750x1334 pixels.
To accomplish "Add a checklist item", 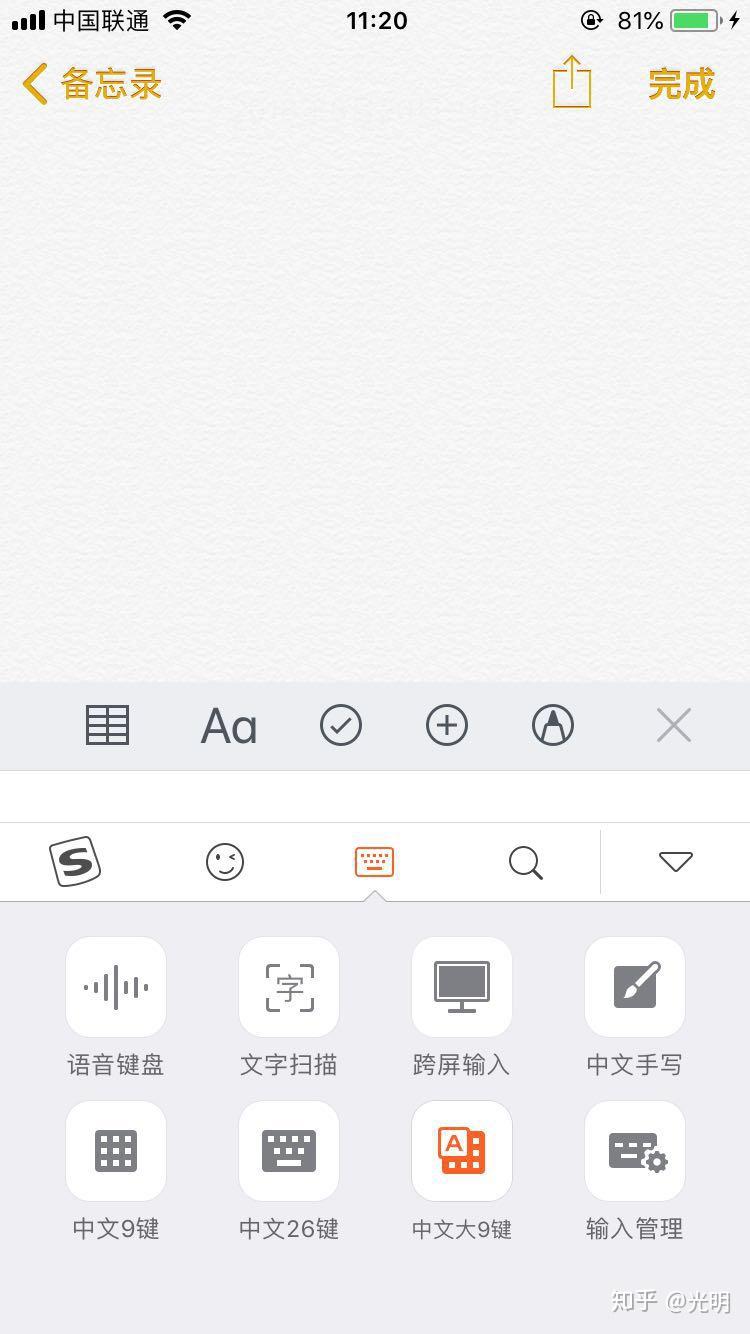I will coord(341,725).
